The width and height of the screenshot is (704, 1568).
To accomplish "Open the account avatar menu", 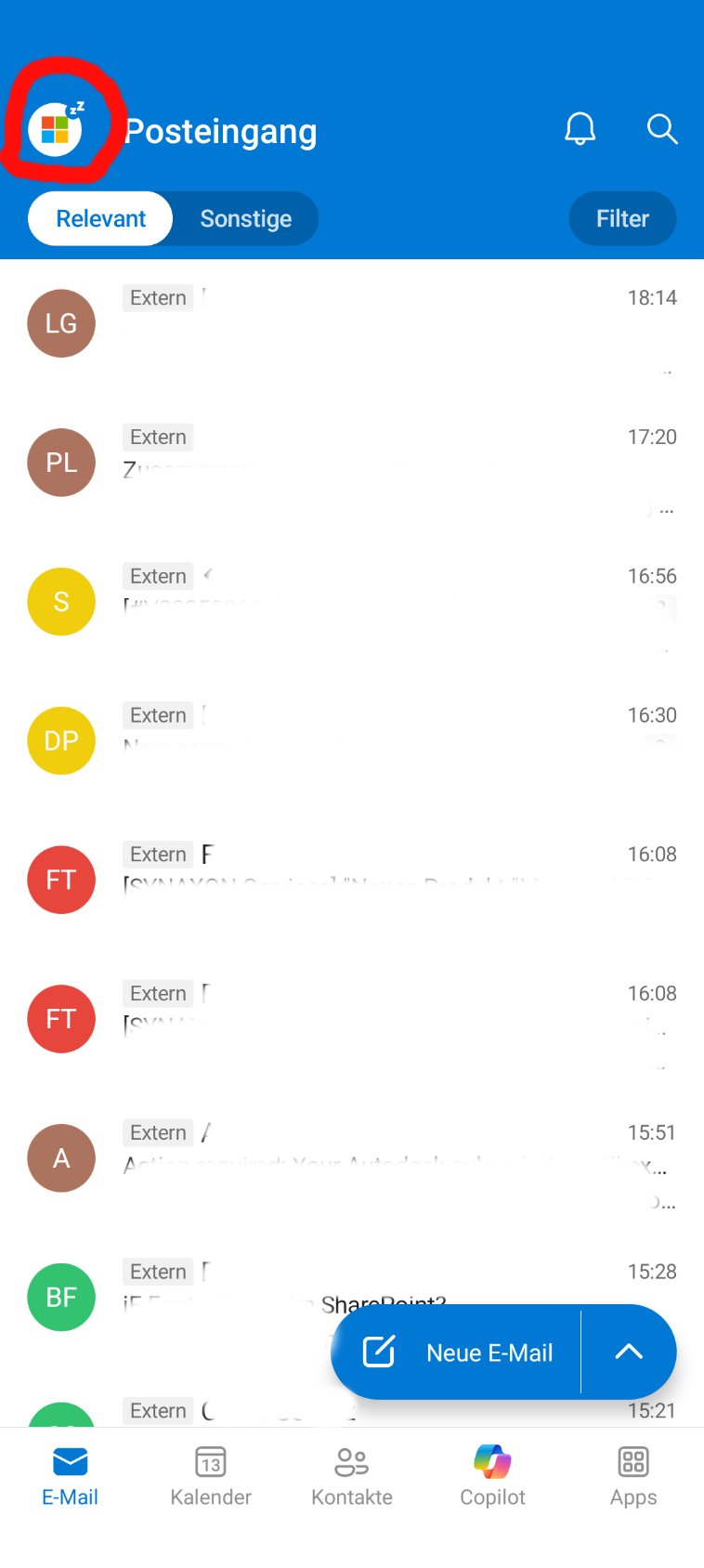I will click(x=56, y=129).
